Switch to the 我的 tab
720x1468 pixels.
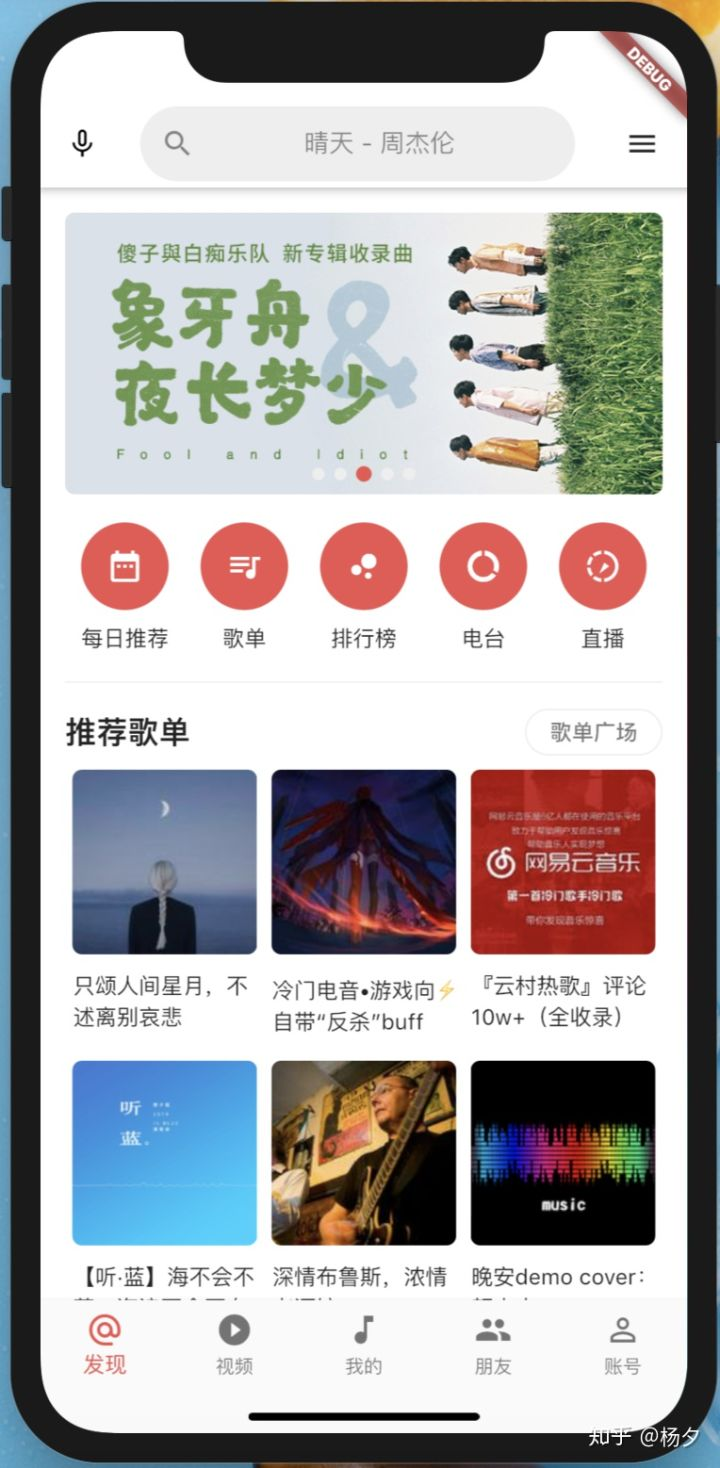[x=363, y=1344]
